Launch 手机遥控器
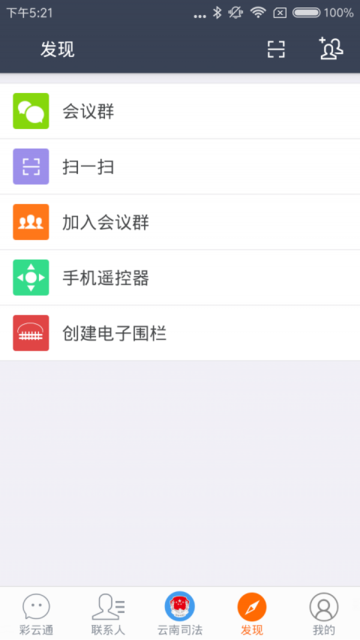The image size is (360, 640). point(180,278)
